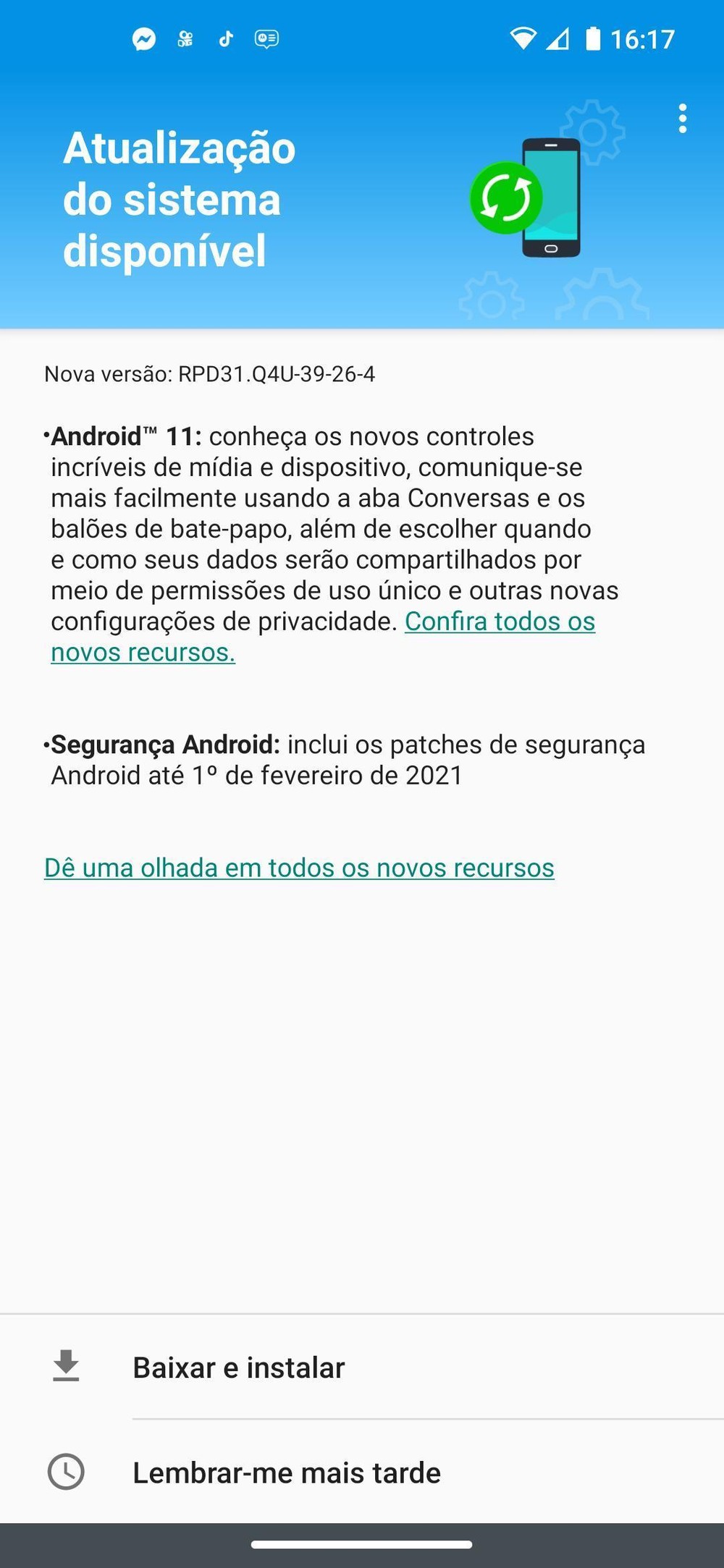724x1568 pixels.
Task: Open the "Confira todos os novos recursos" link
Action: pos(500,622)
